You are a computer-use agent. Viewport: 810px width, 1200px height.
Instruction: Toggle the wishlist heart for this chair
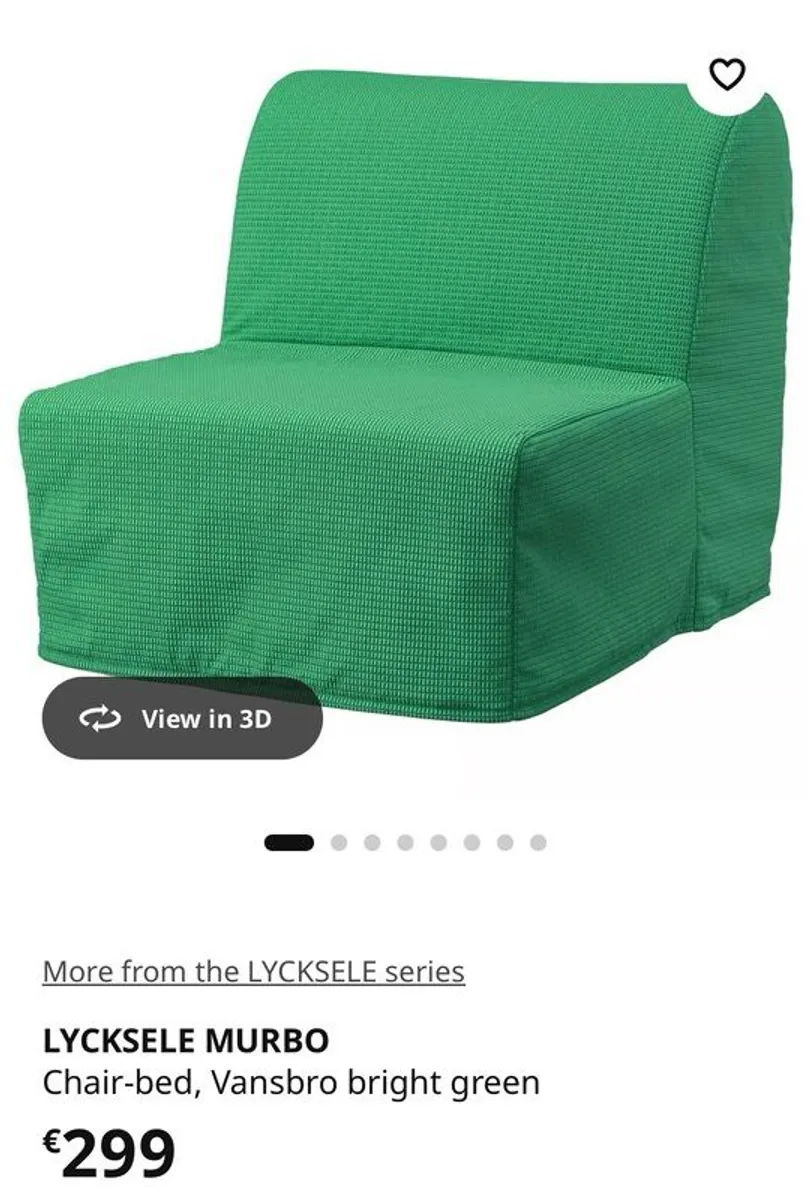click(728, 74)
